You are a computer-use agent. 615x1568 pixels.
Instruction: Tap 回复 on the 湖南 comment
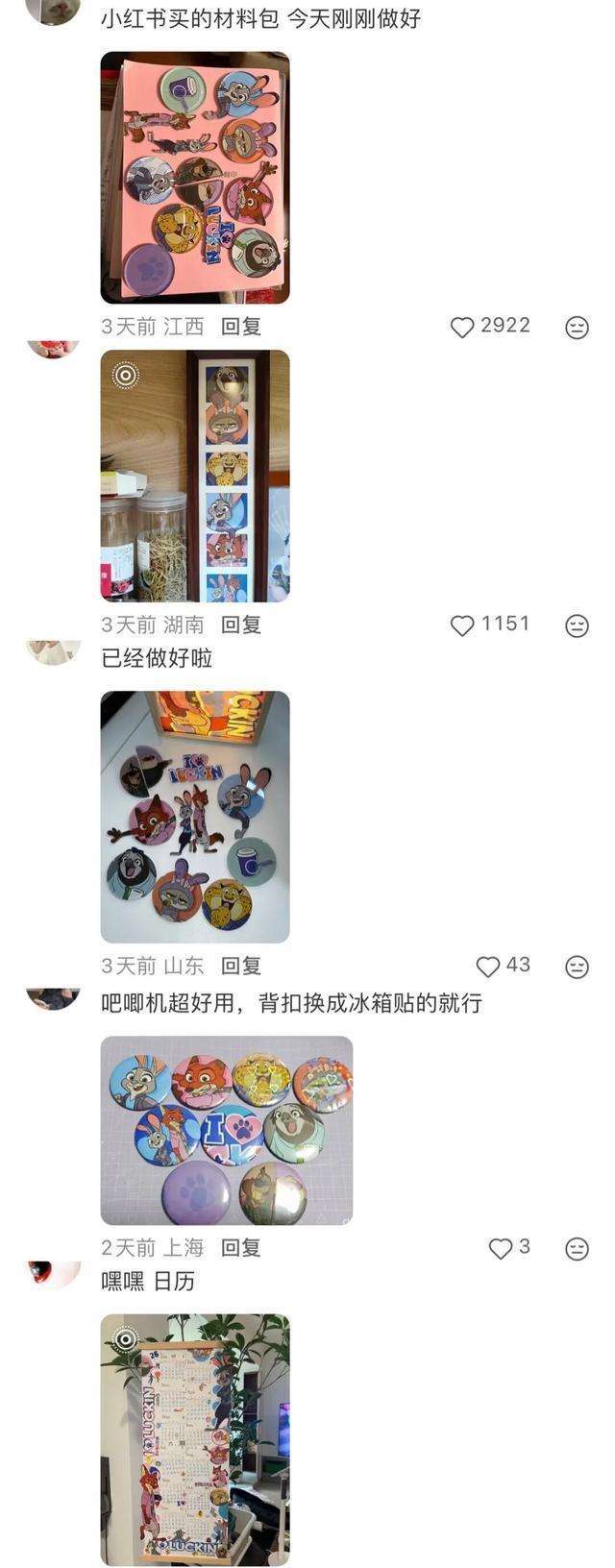coord(241,625)
